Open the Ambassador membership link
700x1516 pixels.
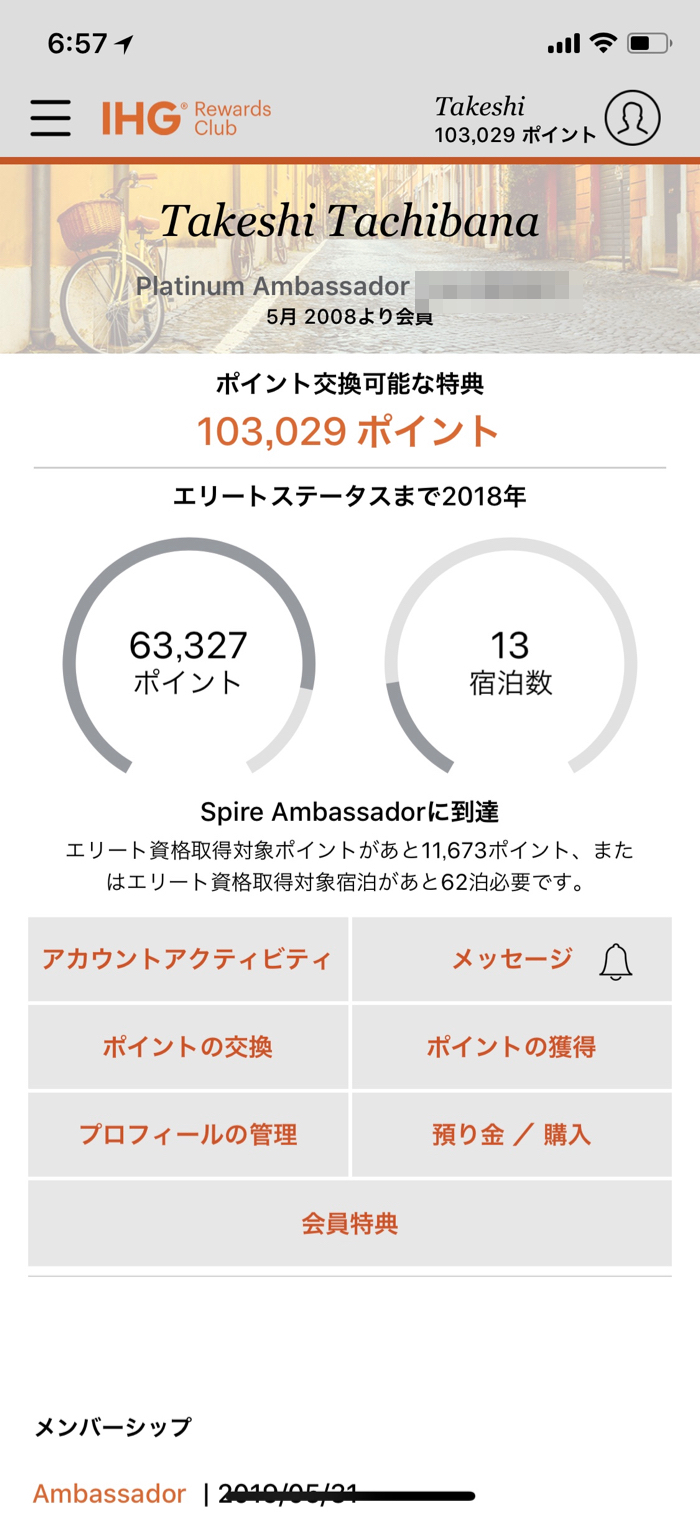coord(109,1494)
